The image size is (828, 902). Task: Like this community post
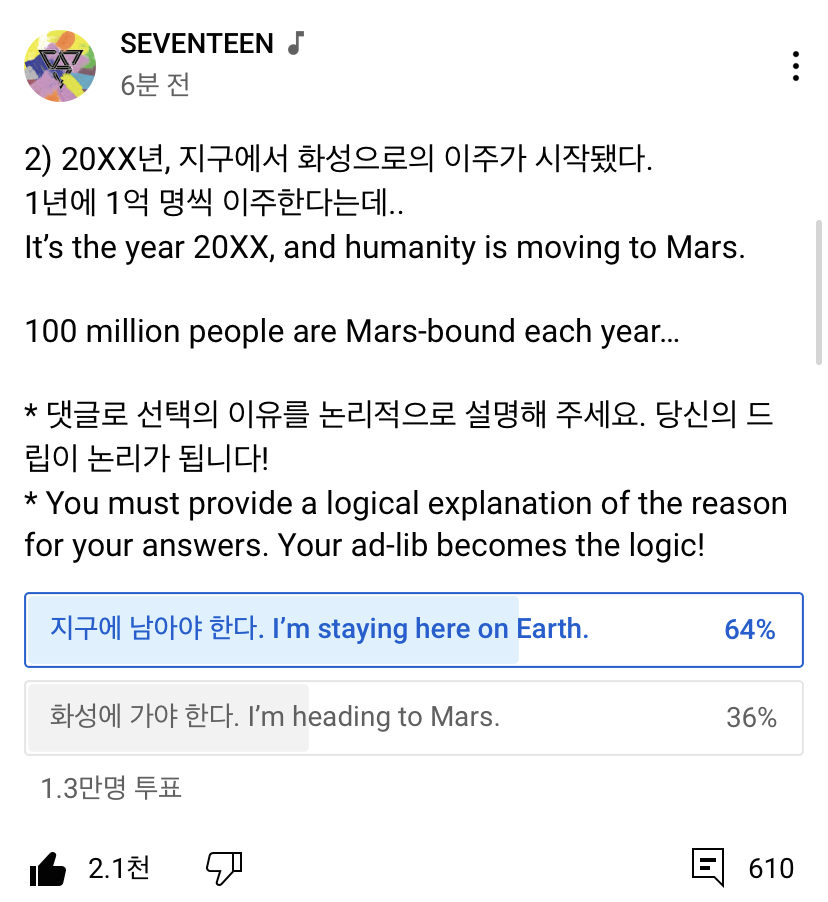[x=48, y=868]
